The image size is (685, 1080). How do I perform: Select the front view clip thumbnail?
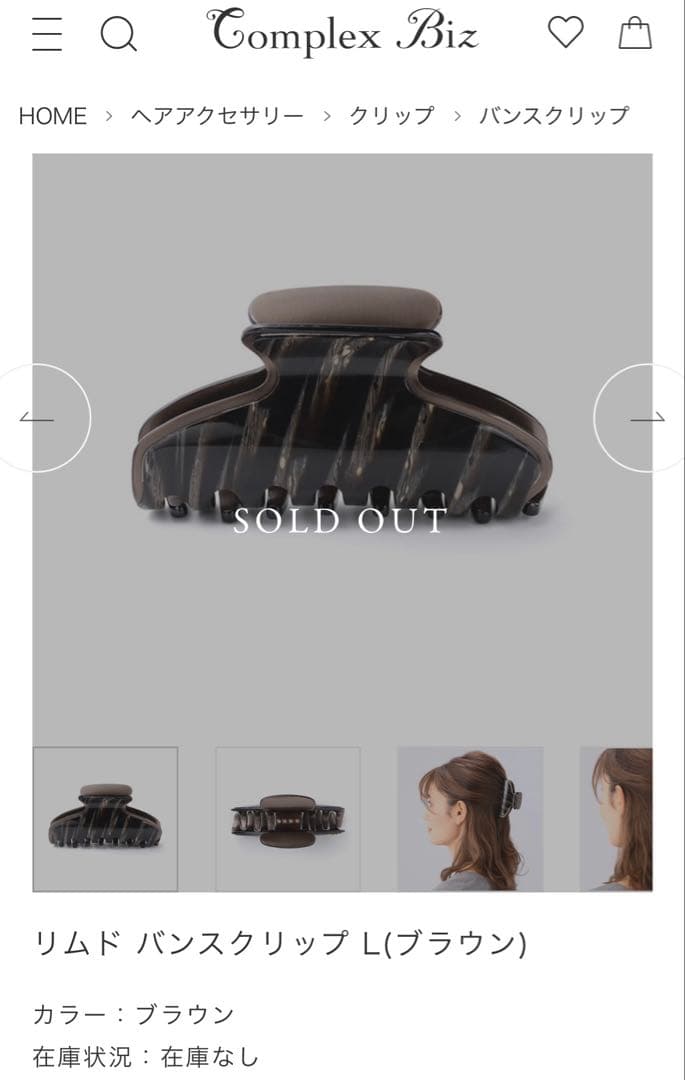click(105, 819)
